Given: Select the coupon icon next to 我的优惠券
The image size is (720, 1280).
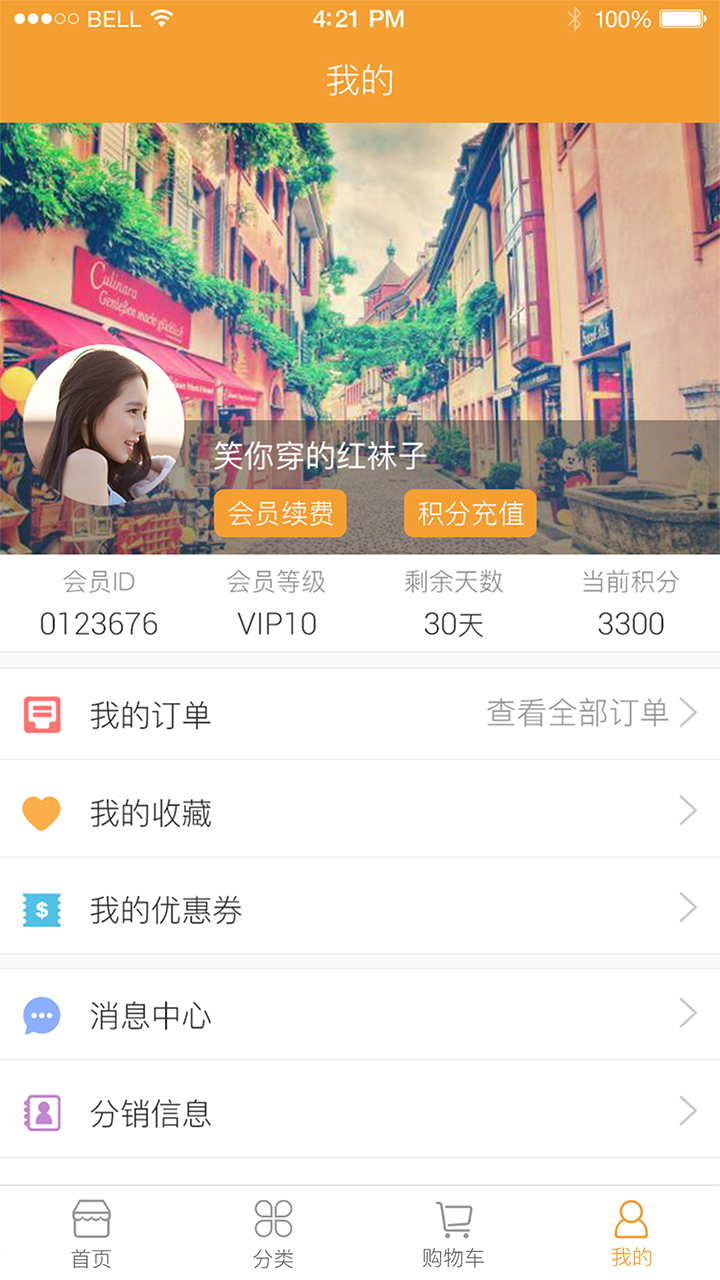Looking at the screenshot, I should (x=40, y=910).
